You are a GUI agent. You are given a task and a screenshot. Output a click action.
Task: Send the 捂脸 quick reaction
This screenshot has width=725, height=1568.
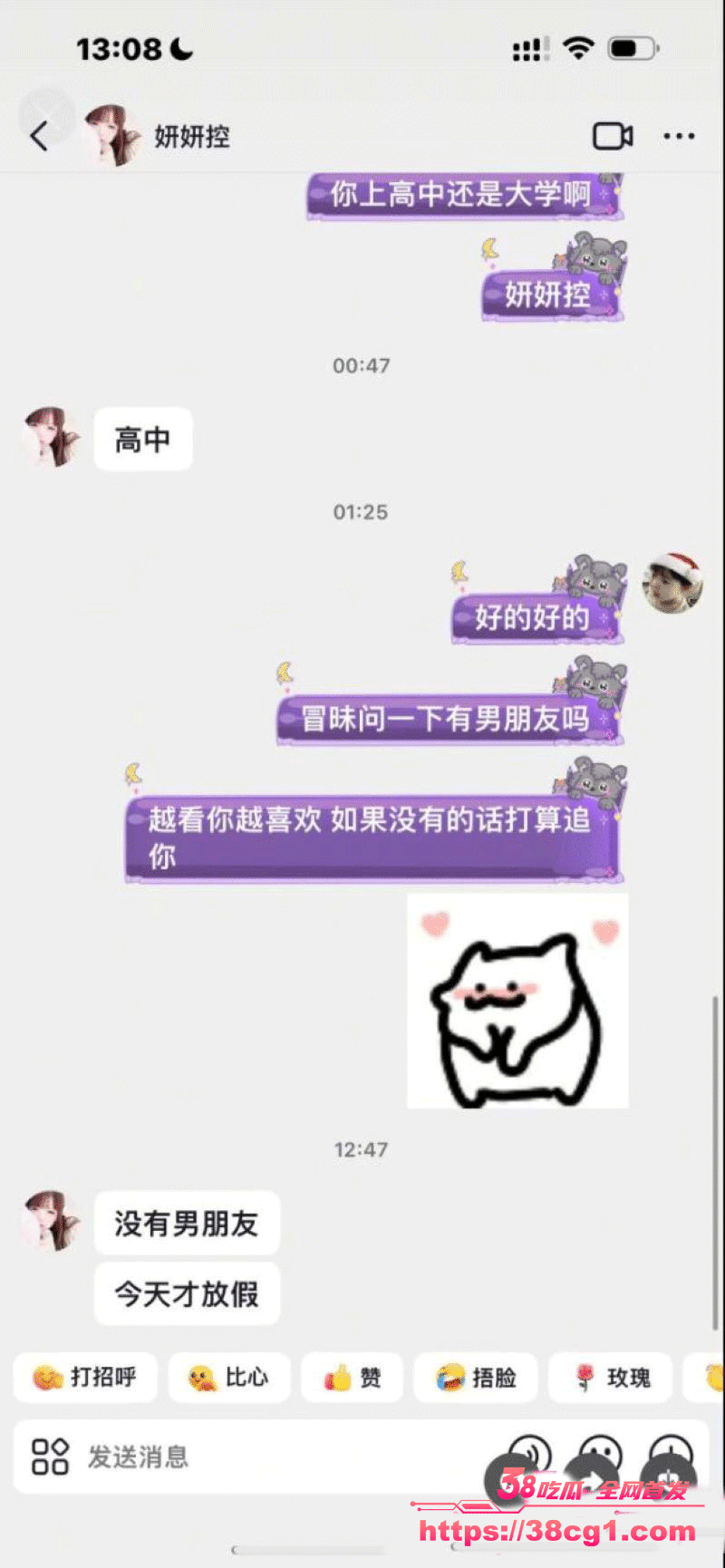click(x=476, y=1378)
